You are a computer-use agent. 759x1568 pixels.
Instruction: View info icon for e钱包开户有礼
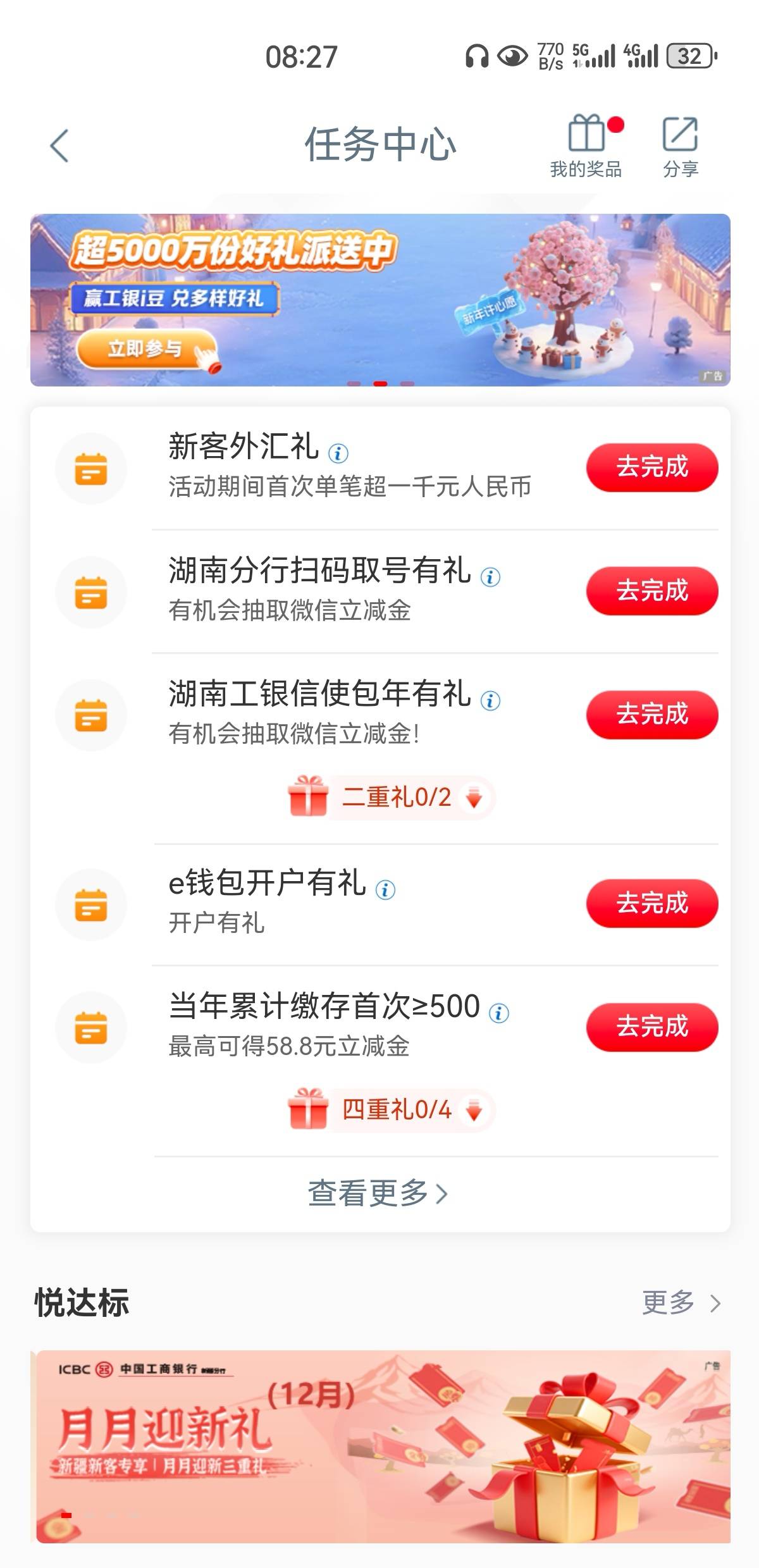tap(385, 890)
